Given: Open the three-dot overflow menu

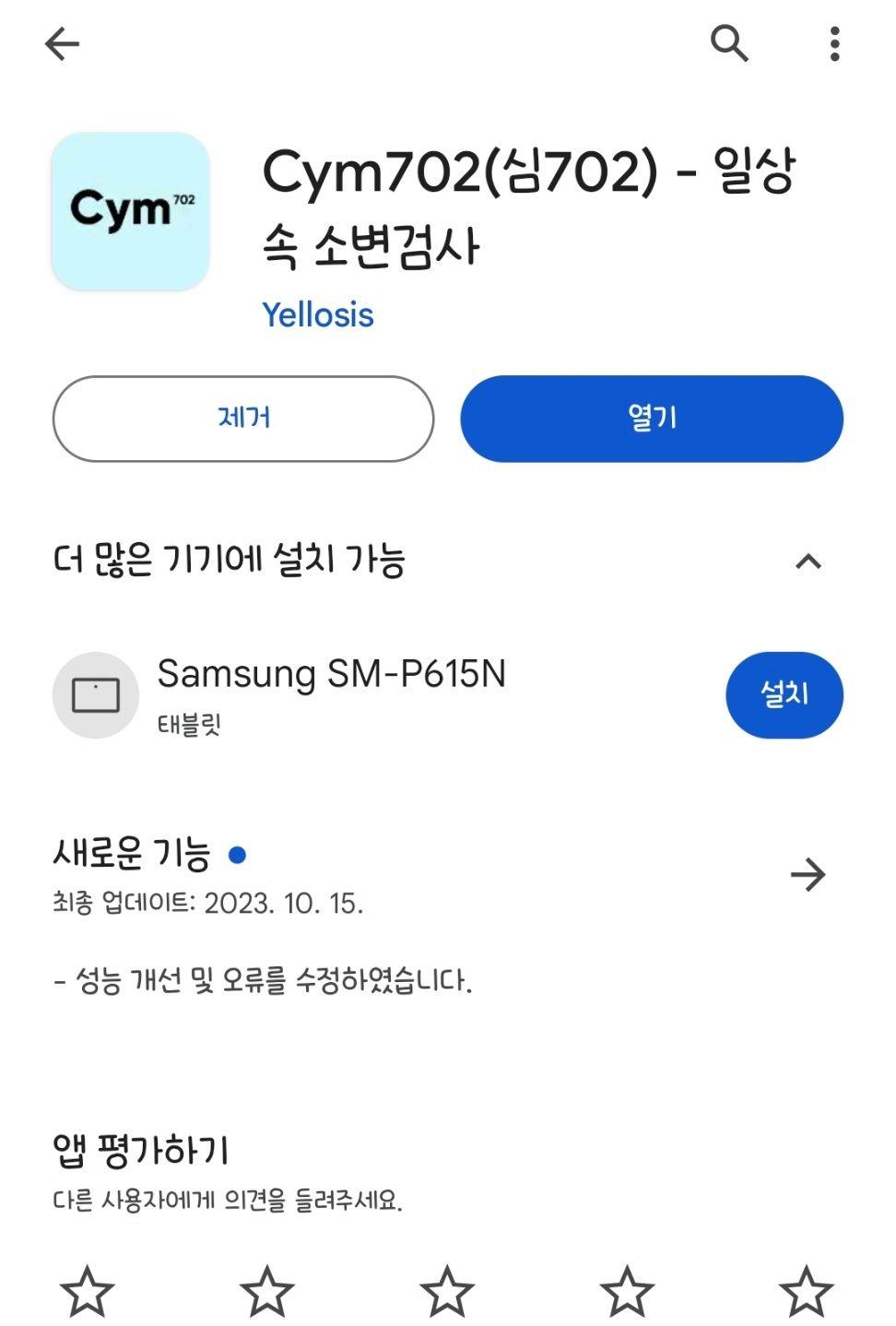Looking at the screenshot, I should click(x=834, y=43).
